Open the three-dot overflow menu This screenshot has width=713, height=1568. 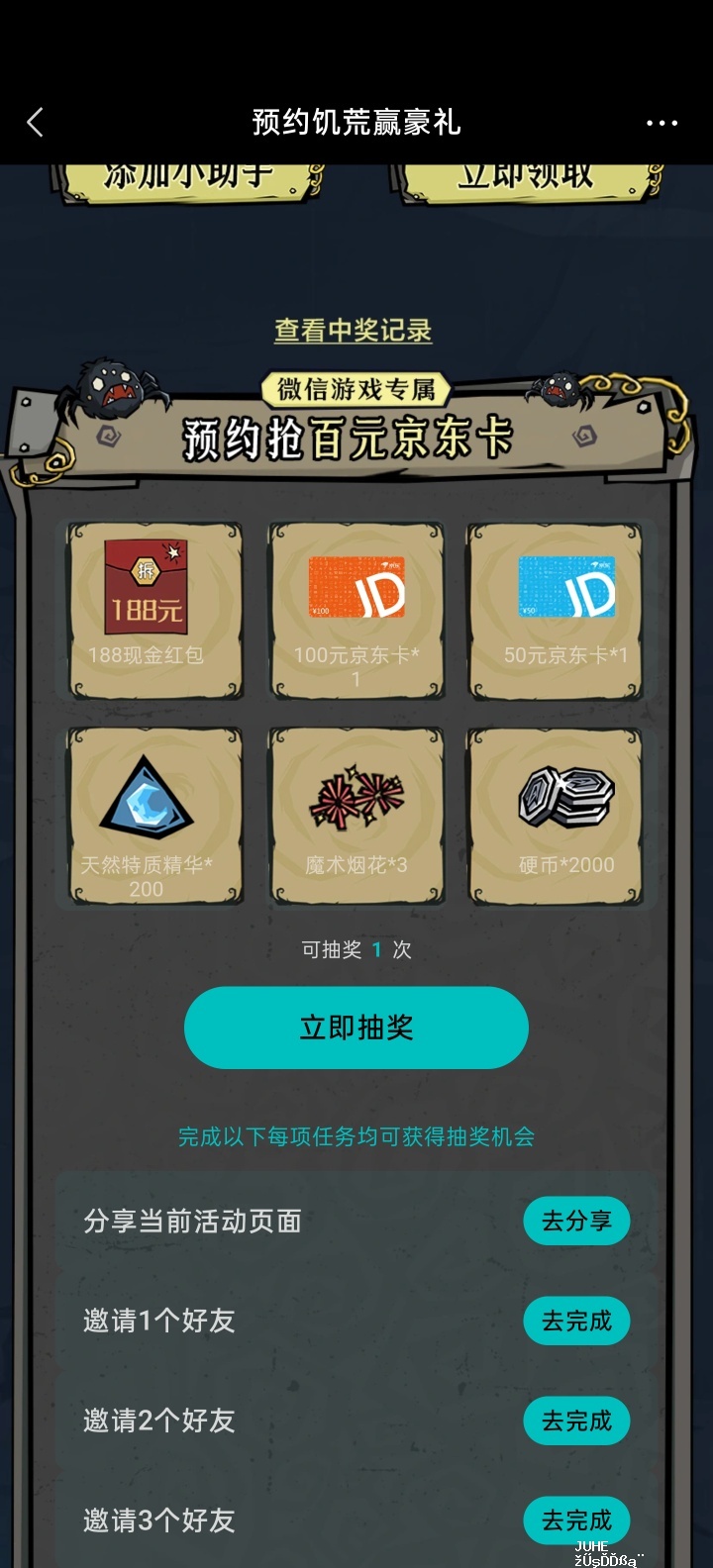[662, 123]
